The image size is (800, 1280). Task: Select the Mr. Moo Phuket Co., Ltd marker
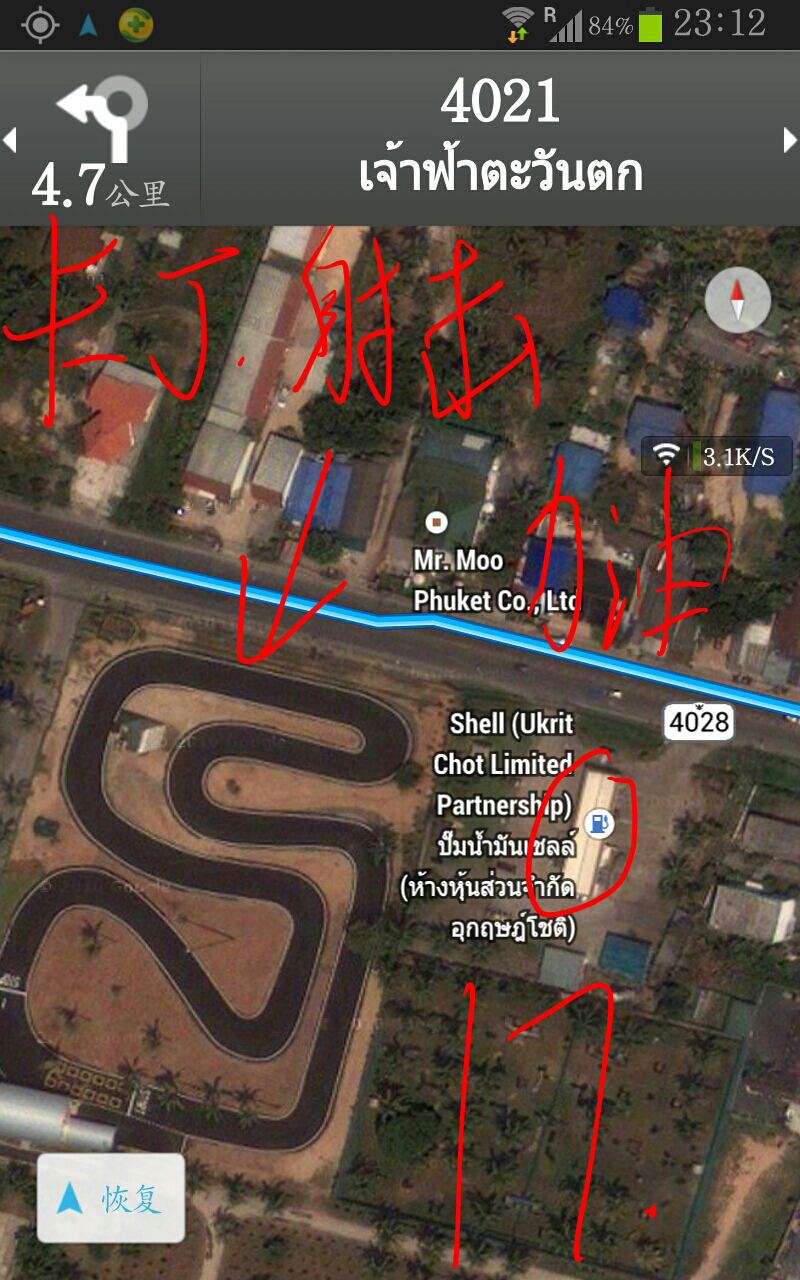point(436,522)
